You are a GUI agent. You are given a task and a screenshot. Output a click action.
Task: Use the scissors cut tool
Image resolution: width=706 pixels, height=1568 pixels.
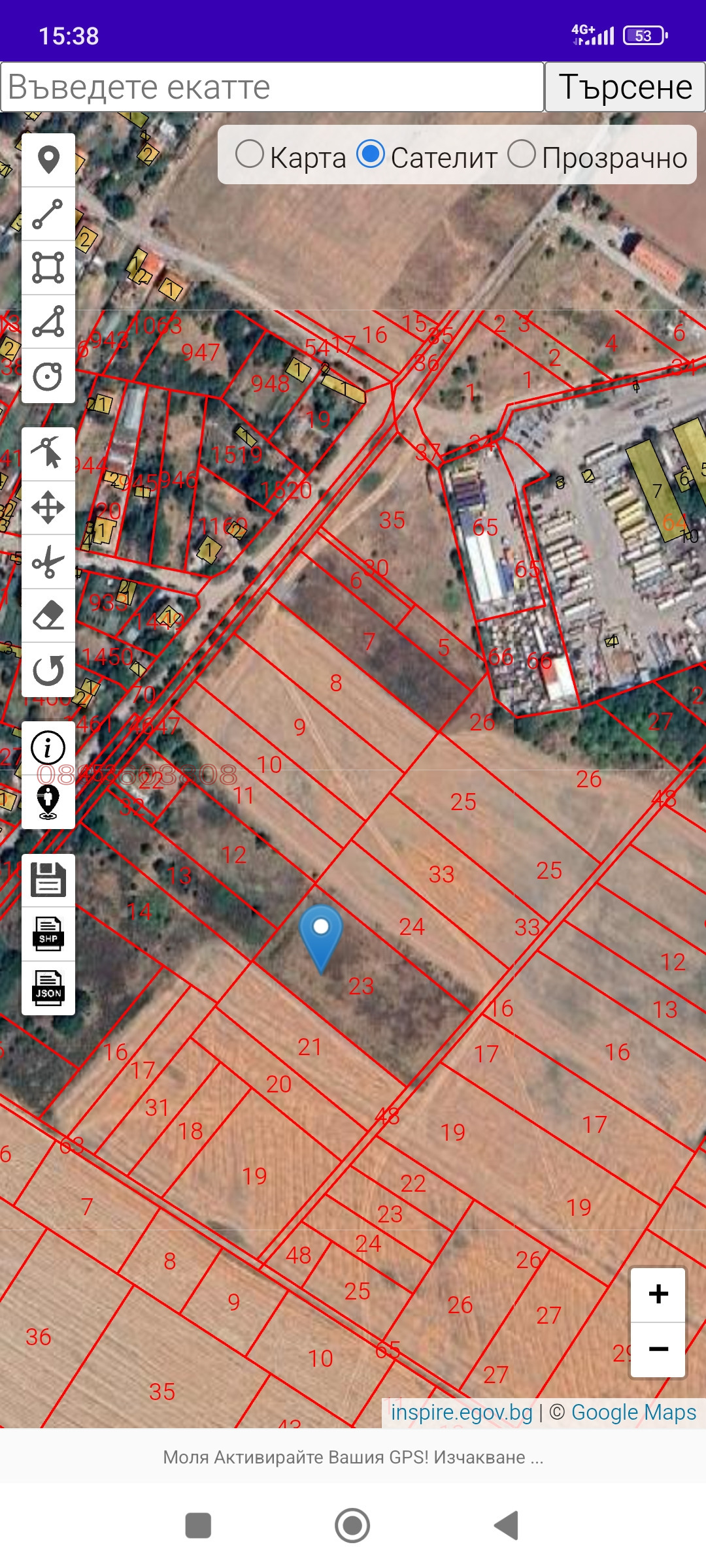point(48,562)
